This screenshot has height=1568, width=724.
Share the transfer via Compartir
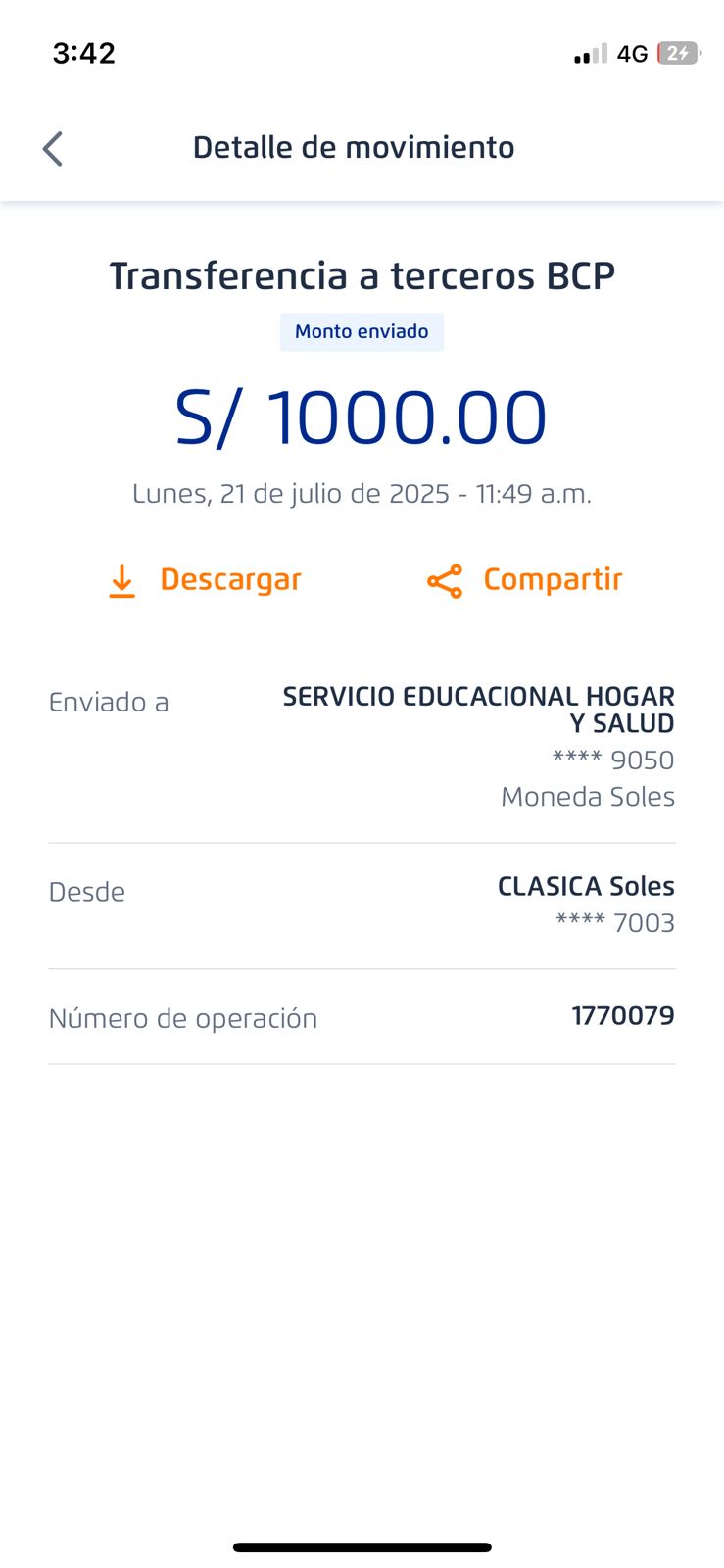525,580
